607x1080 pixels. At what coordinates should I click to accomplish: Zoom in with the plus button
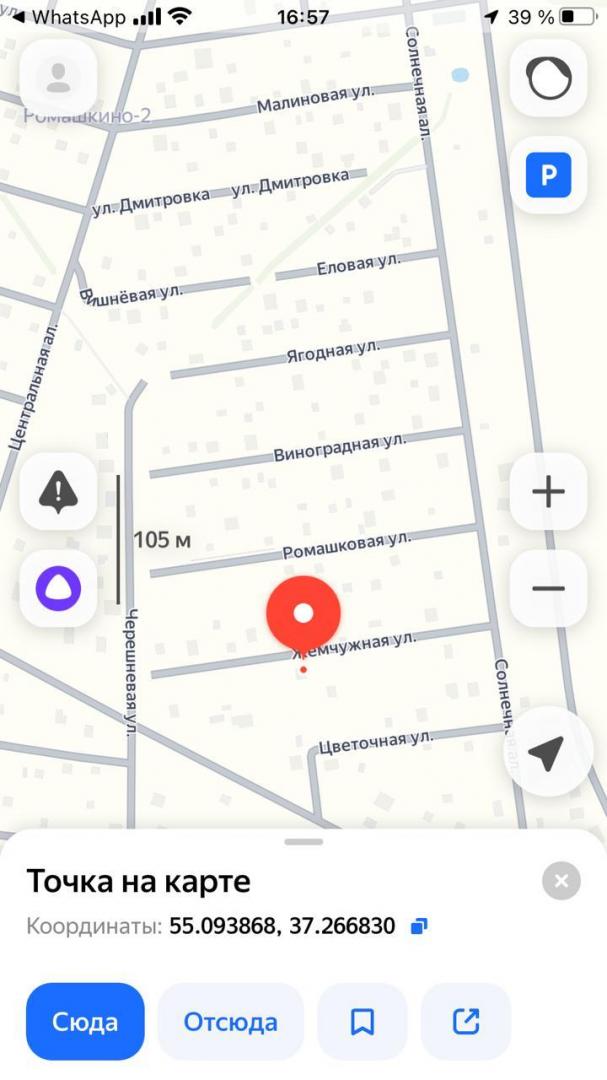click(x=548, y=492)
